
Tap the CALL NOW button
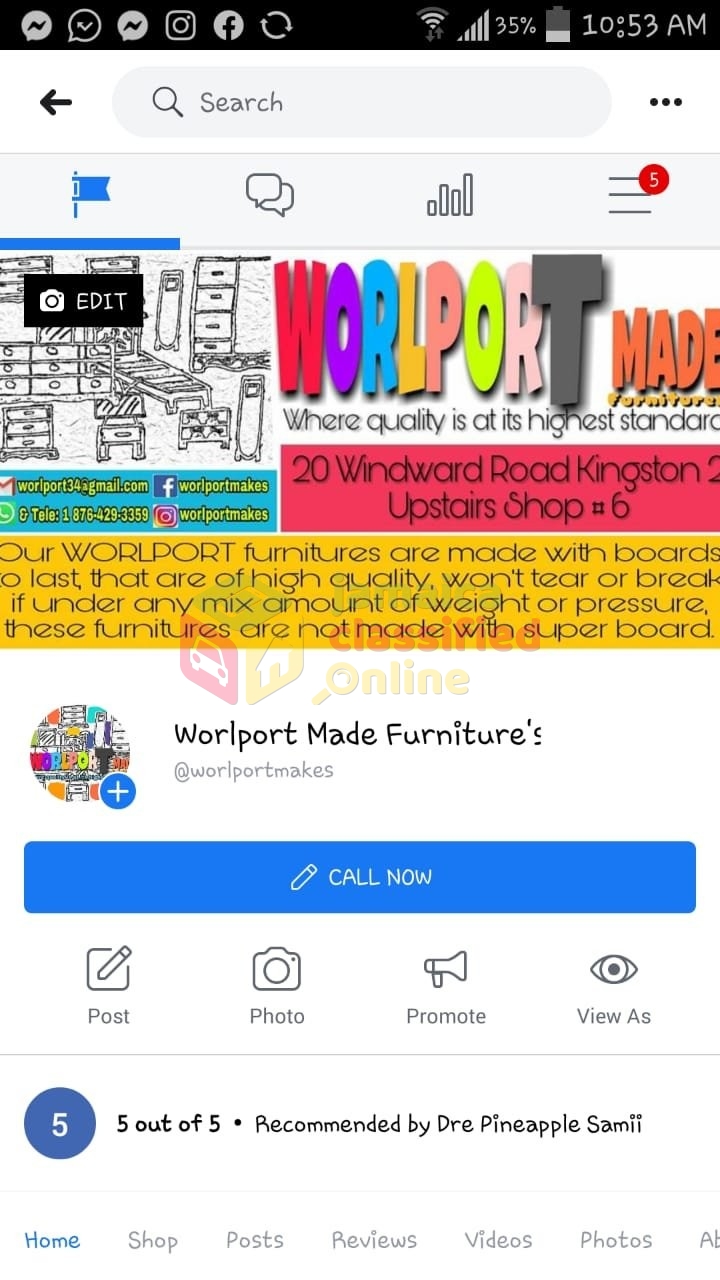pos(360,877)
